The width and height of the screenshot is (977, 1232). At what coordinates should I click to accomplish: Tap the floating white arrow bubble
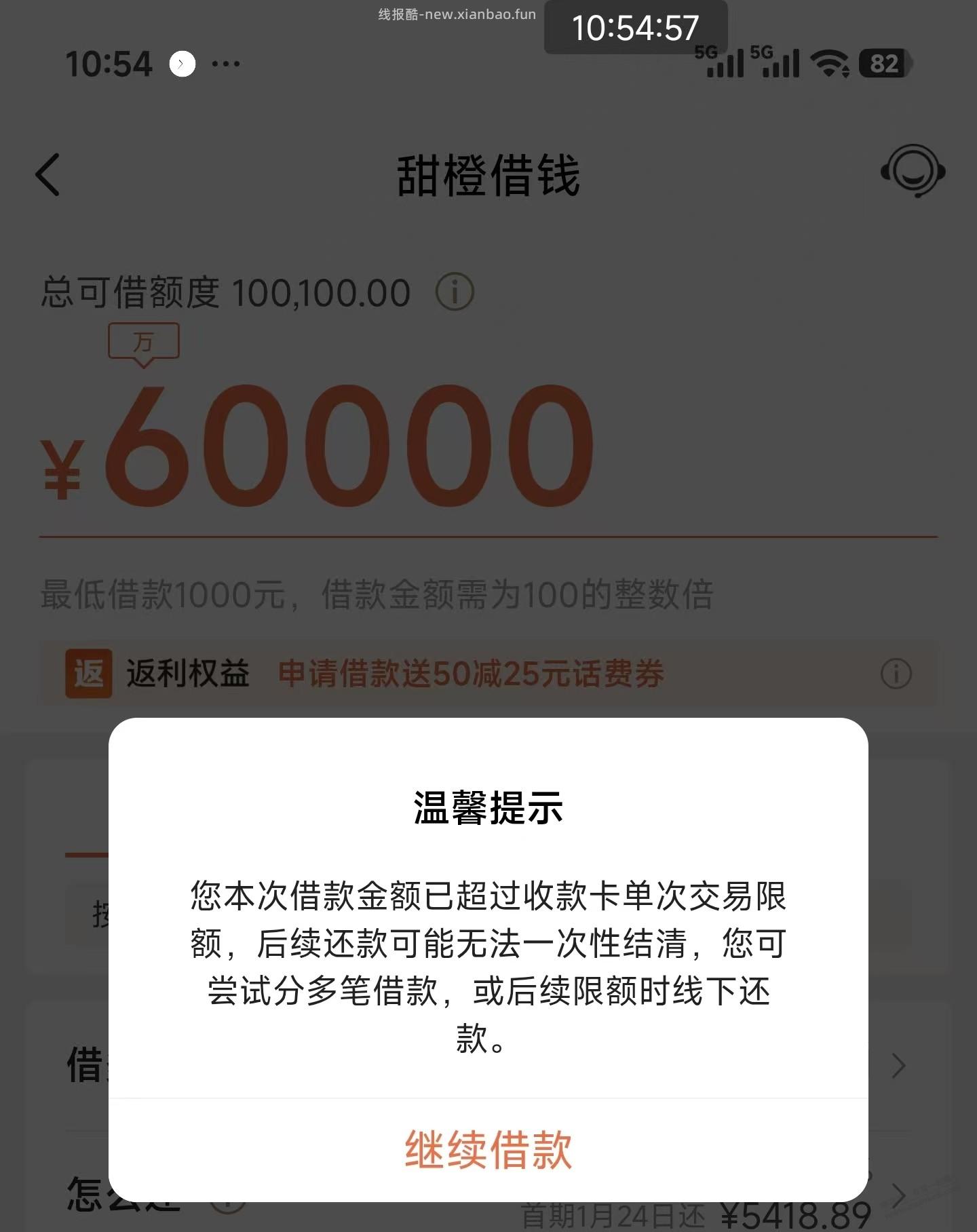coord(182,65)
